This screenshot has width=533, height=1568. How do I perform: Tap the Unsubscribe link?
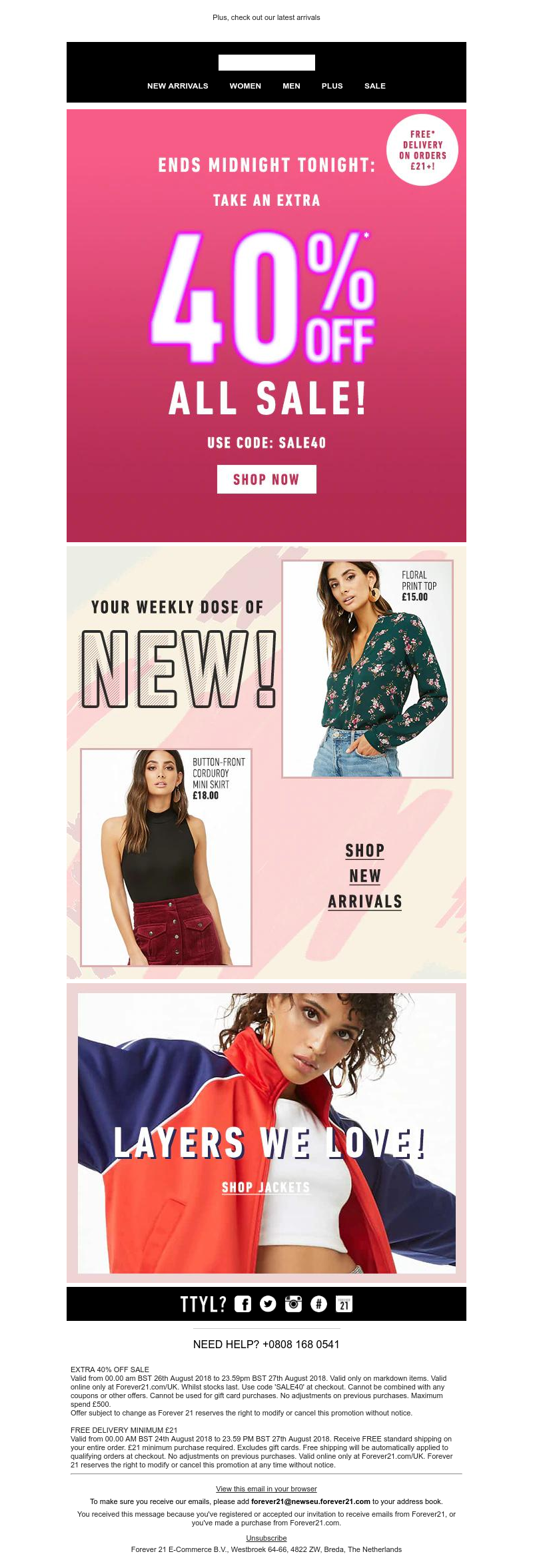[266, 1538]
